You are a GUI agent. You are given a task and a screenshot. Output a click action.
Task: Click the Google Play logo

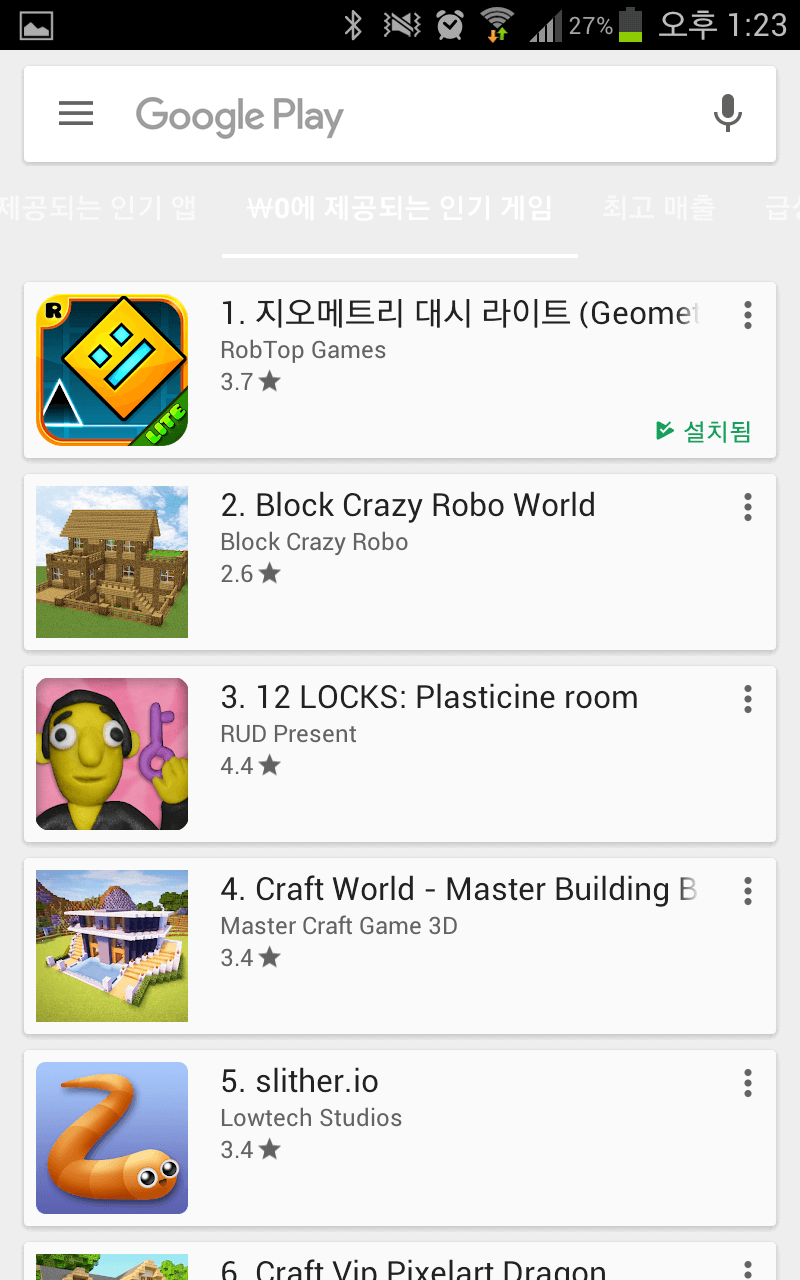(239, 115)
